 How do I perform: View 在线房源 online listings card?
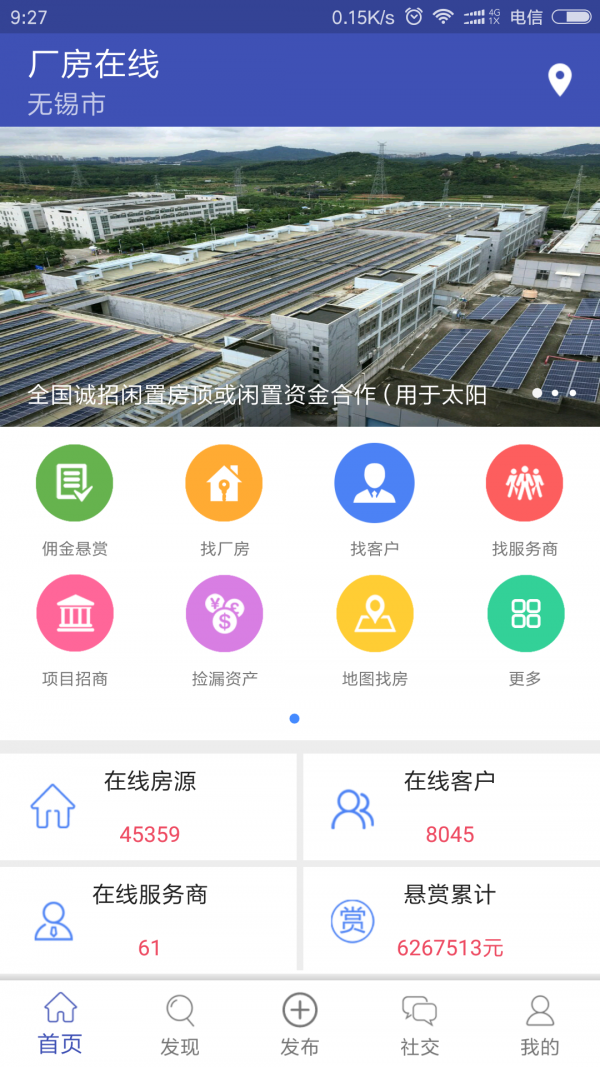(149, 806)
